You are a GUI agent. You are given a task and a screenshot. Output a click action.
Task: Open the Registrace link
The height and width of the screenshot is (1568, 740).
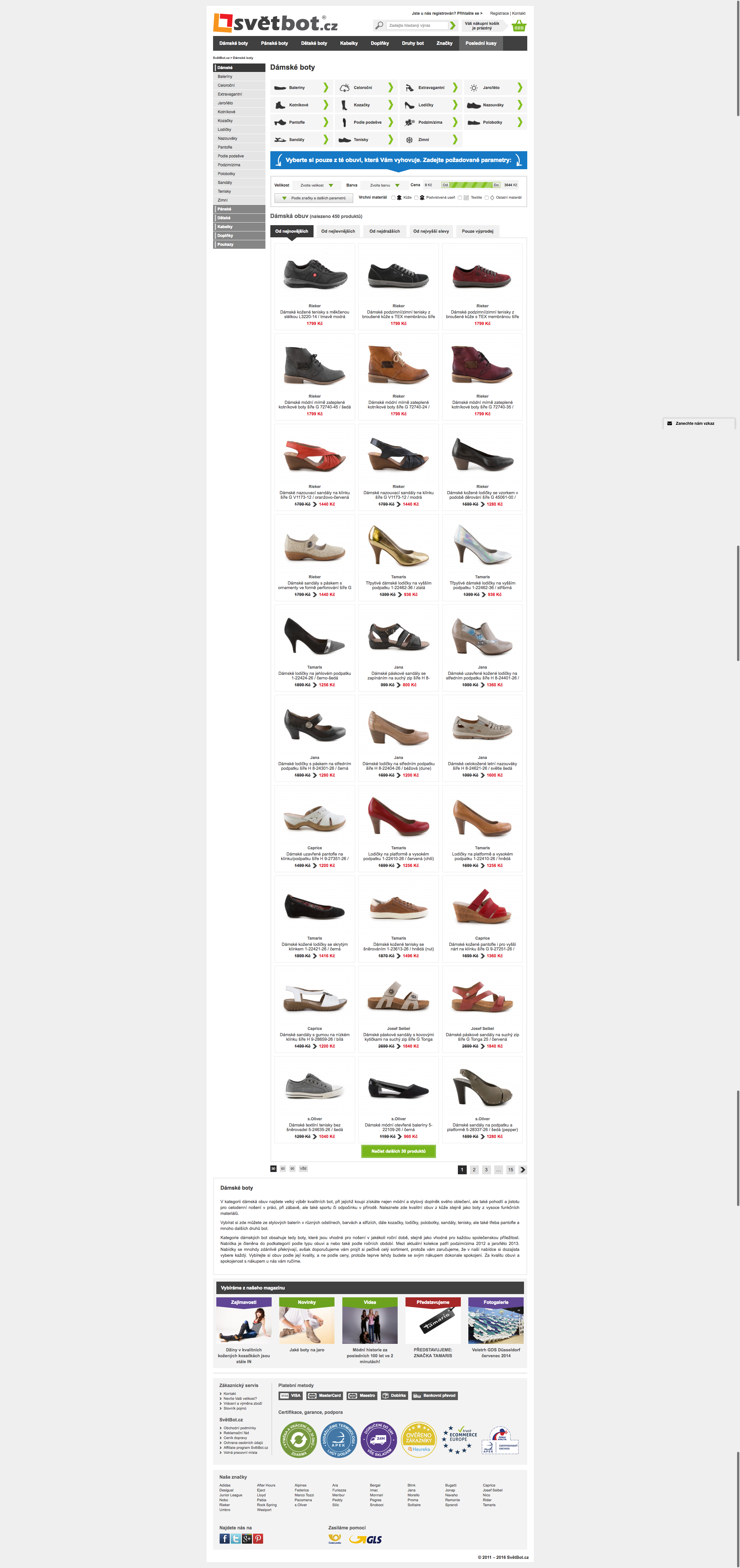(x=499, y=13)
